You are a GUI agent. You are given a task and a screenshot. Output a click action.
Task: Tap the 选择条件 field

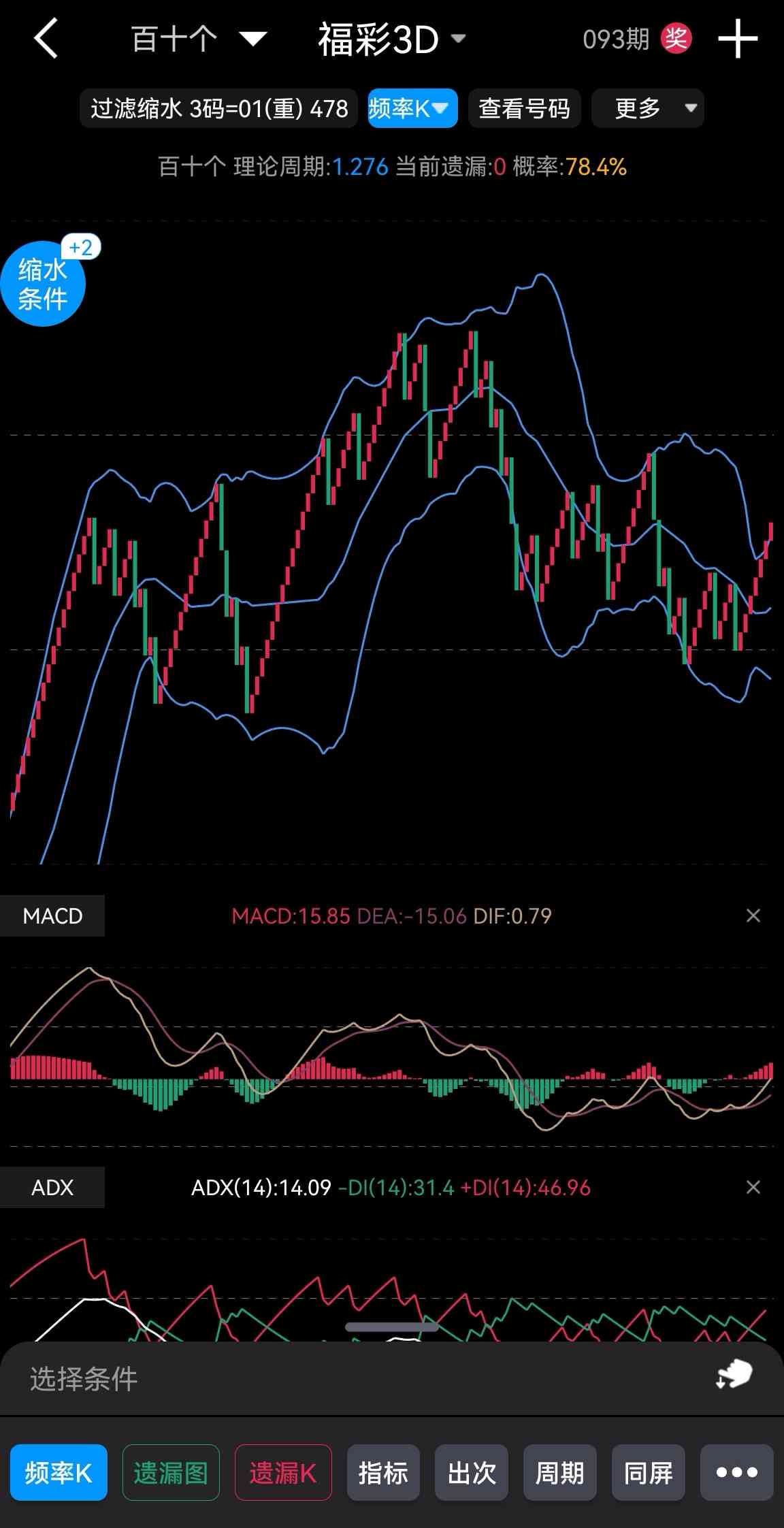pos(392,1378)
